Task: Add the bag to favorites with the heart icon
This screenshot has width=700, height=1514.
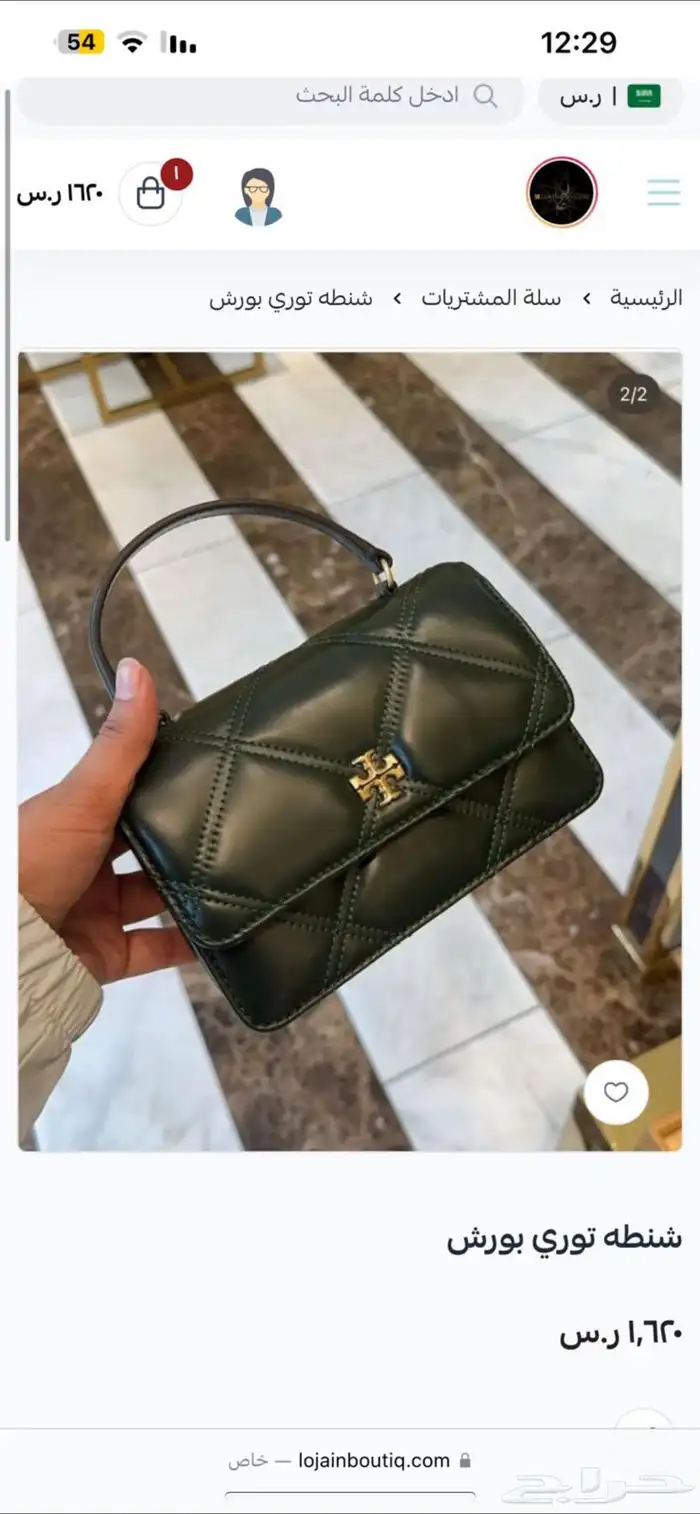Action: 616,1092
